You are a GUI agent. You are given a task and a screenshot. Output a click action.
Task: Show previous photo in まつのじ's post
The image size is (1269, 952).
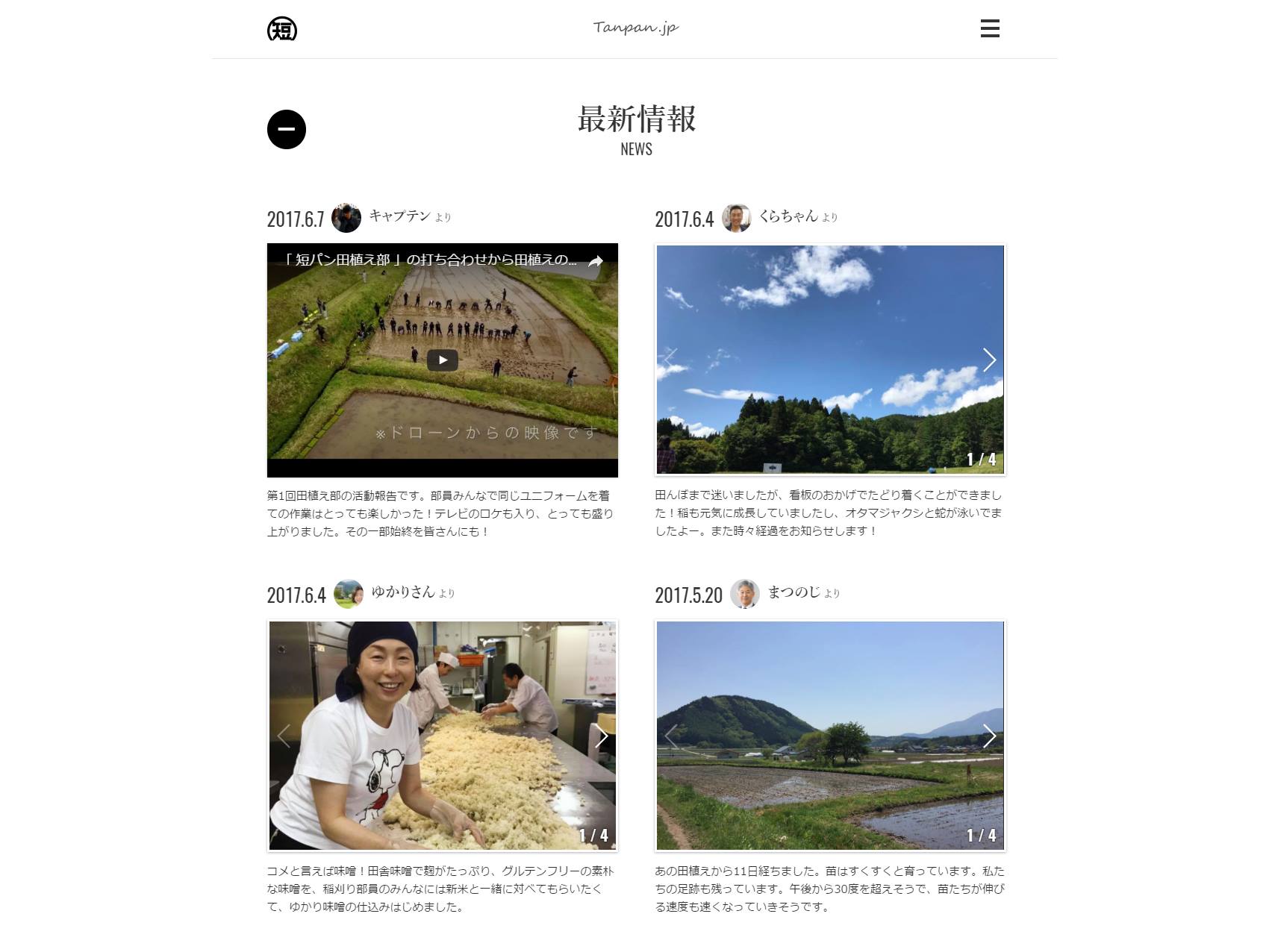pyautogui.click(x=671, y=736)
